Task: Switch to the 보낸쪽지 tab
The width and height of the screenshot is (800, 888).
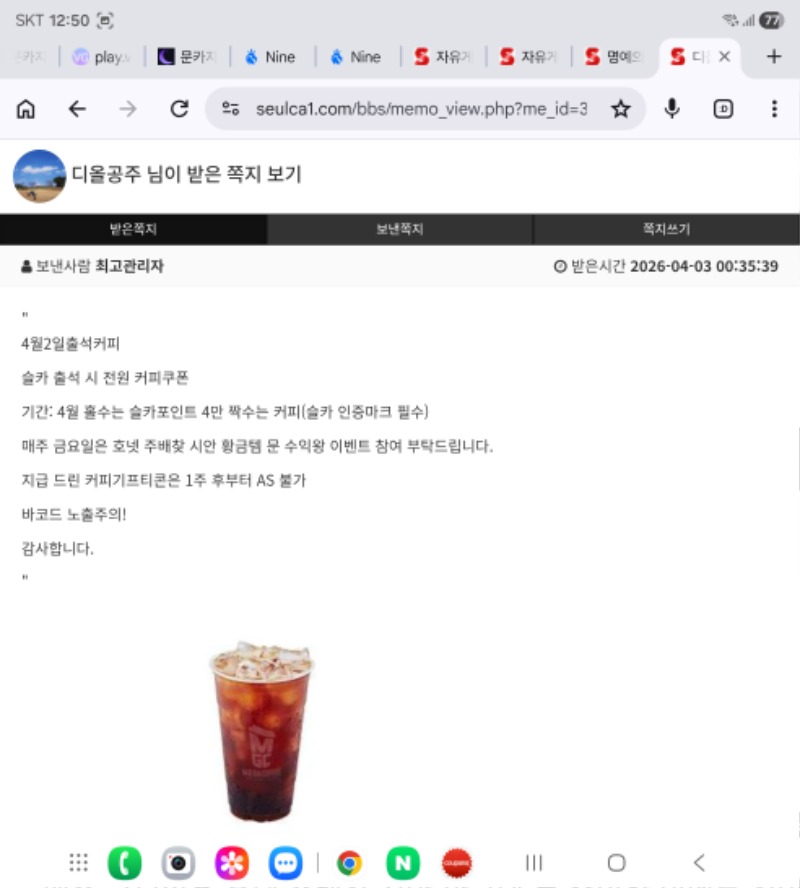Action: (x=400, y=229)
